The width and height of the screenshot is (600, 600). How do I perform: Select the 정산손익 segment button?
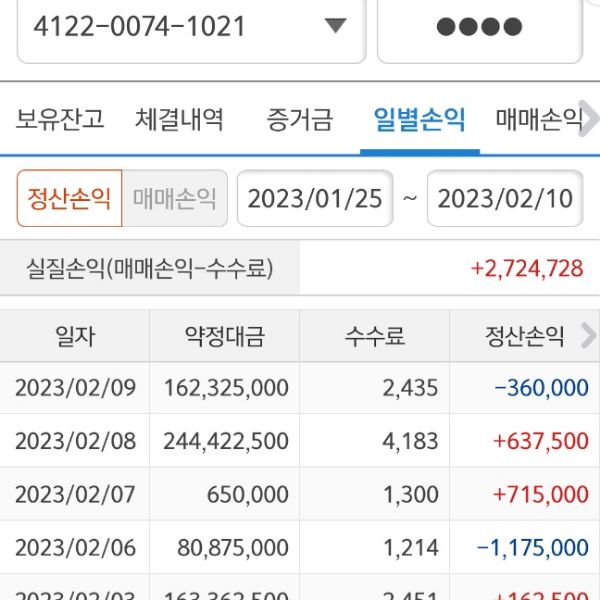coord(69,198)
